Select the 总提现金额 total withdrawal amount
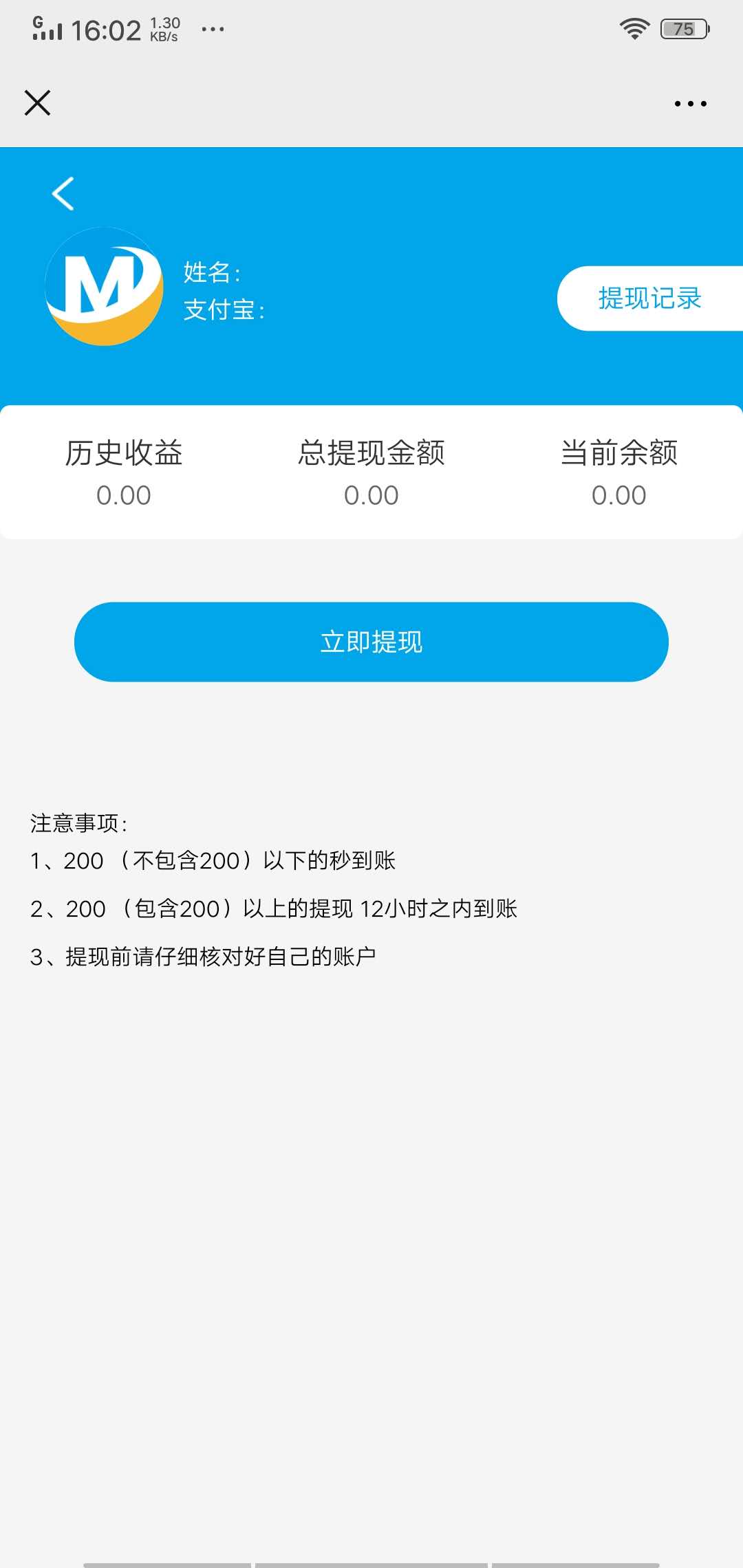 [x=371, y=494]
